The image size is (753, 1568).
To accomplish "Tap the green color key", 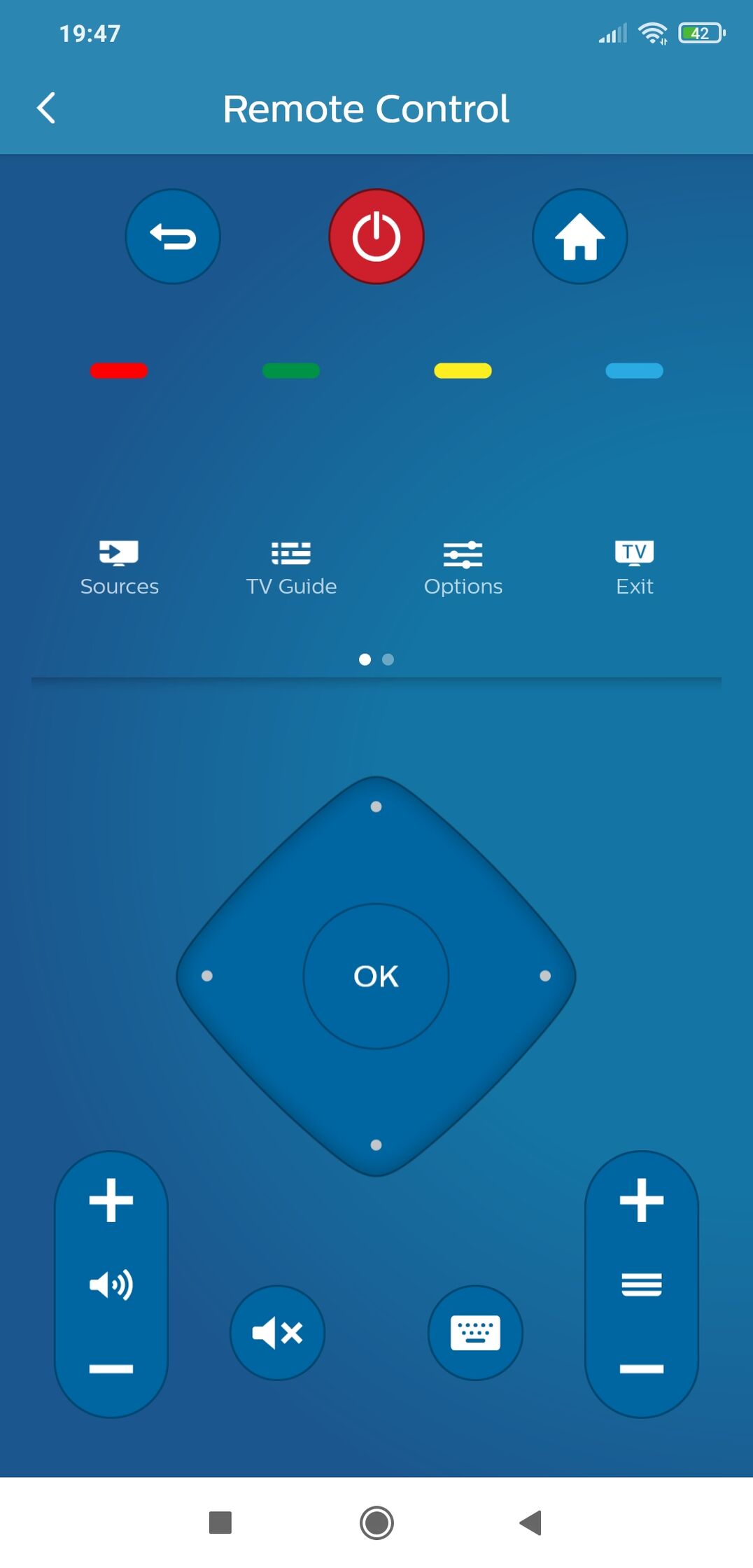I will (x=291, y=371).
